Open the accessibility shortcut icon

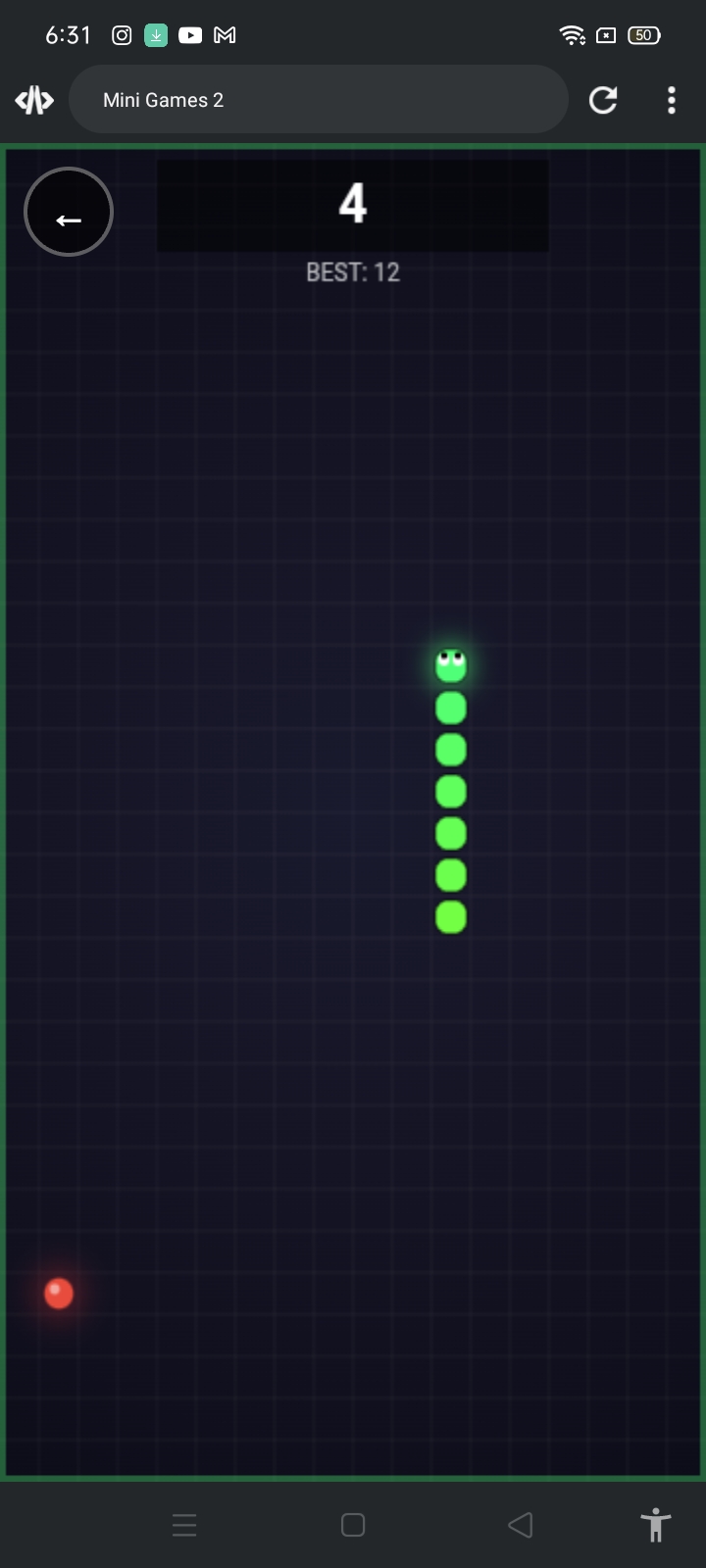tap(656, 1525)
